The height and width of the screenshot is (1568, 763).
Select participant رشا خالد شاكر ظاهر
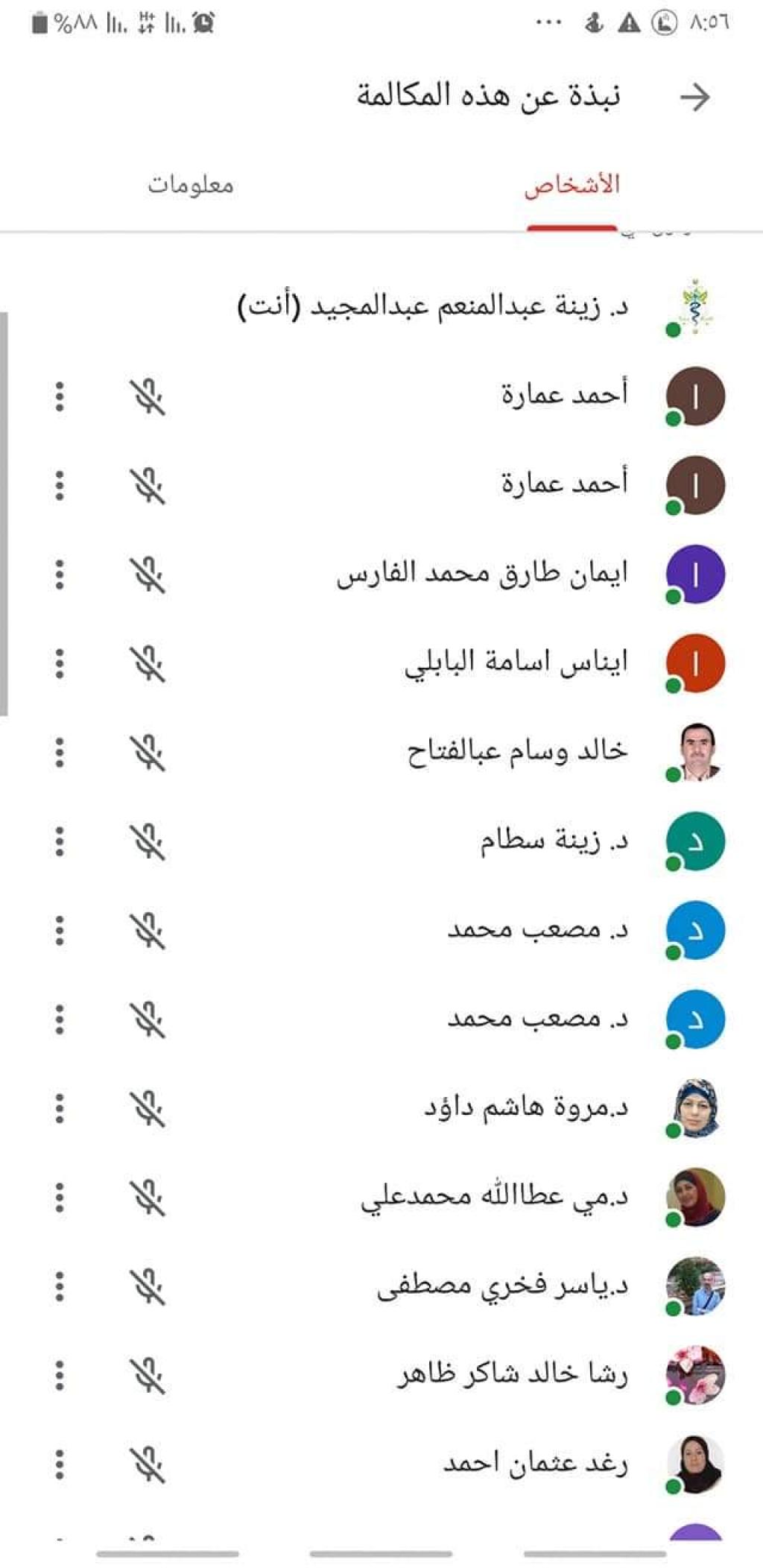pos(513,1375)
